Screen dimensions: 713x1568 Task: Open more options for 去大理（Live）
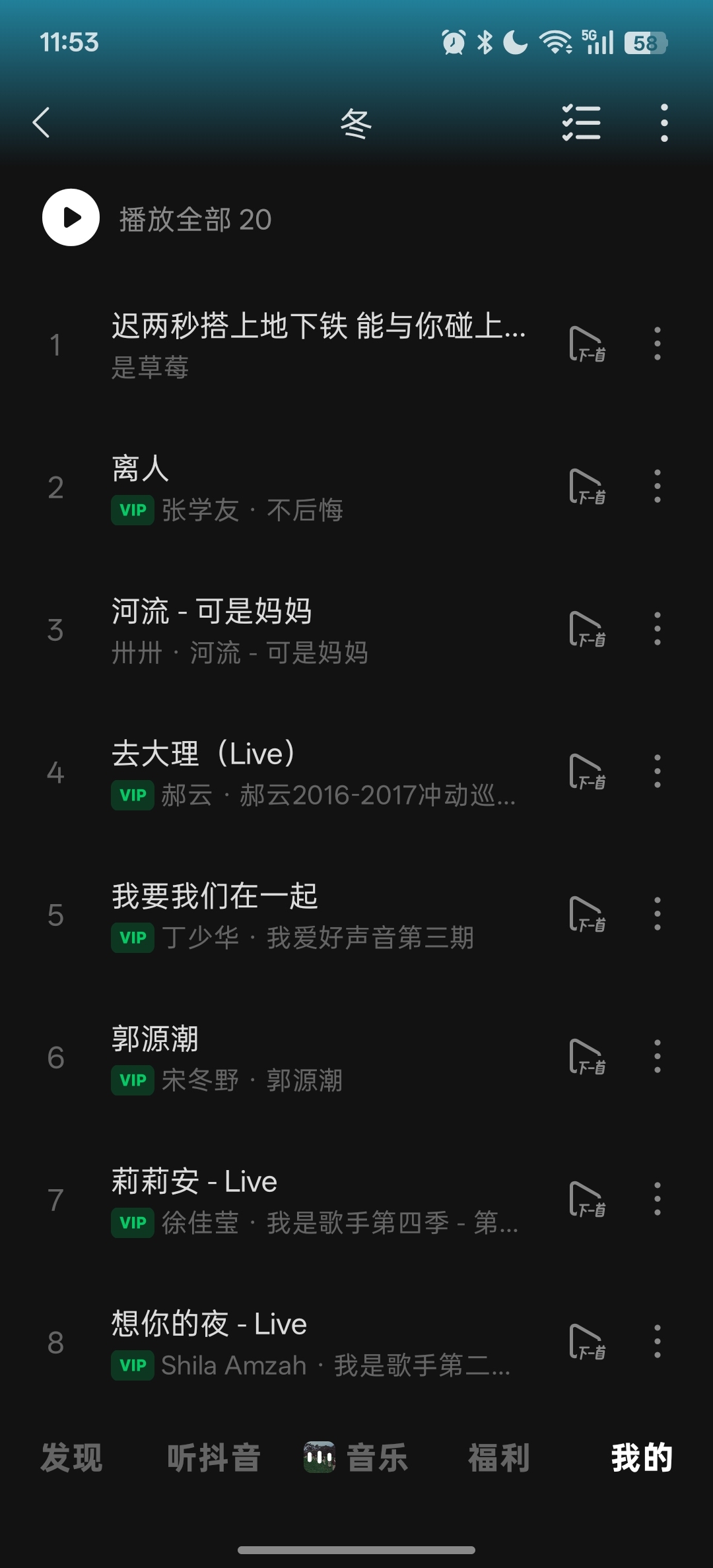pyautogui.click(x=657, y=772)
